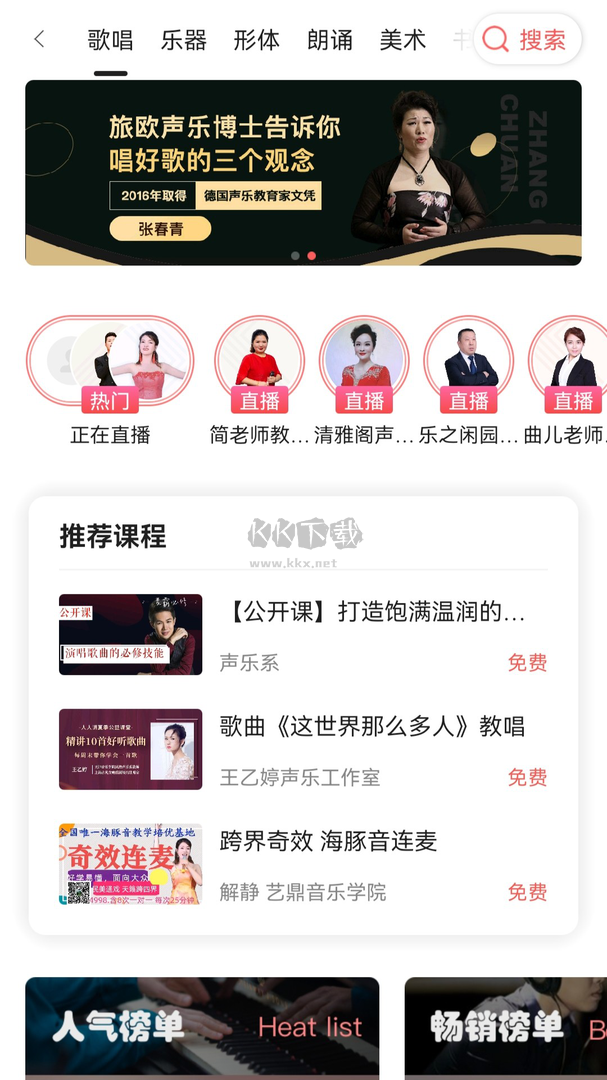The image size is (607, 1080).
Task: Open the 张春青 vocal doctor banner
Action: point(303,172)
